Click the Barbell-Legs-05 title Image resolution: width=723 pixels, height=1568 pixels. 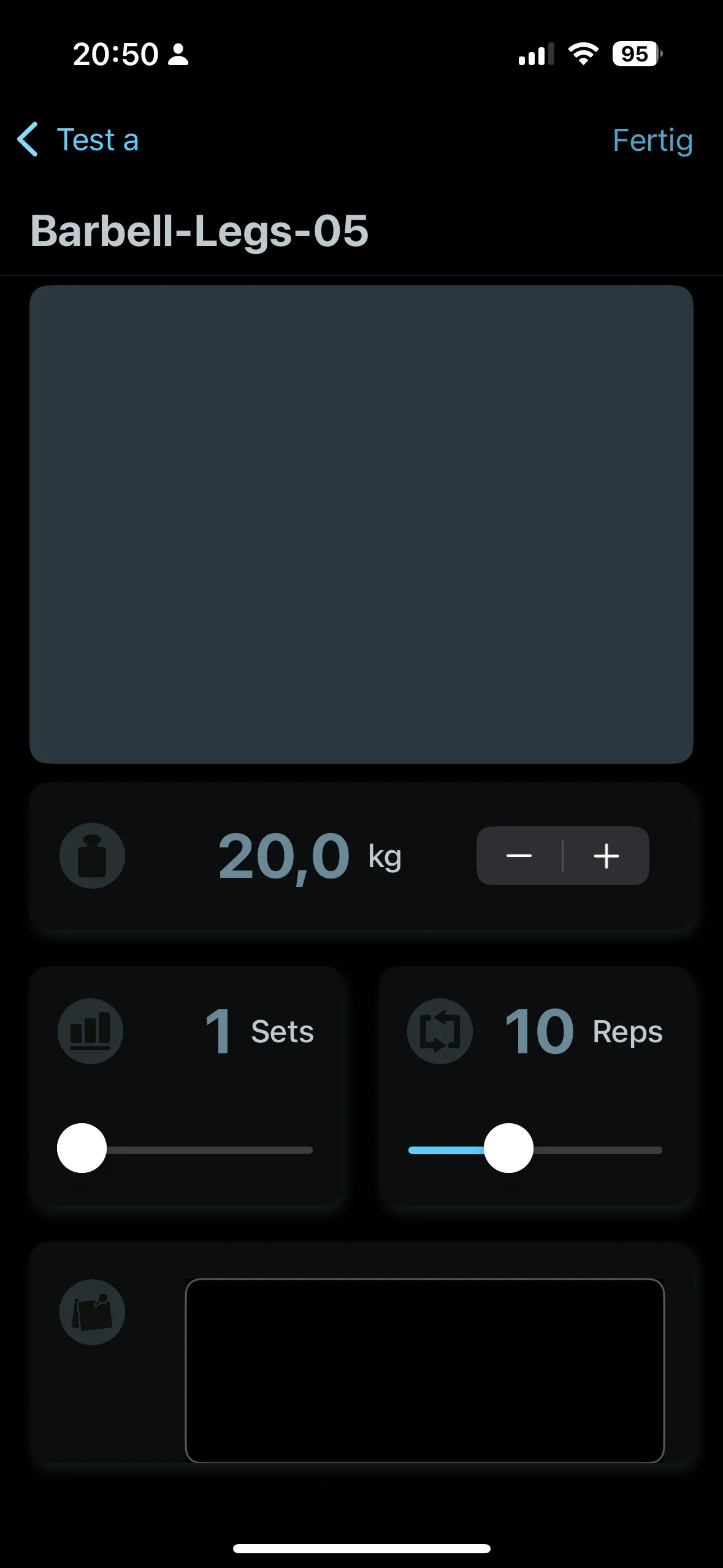point(199,232)
